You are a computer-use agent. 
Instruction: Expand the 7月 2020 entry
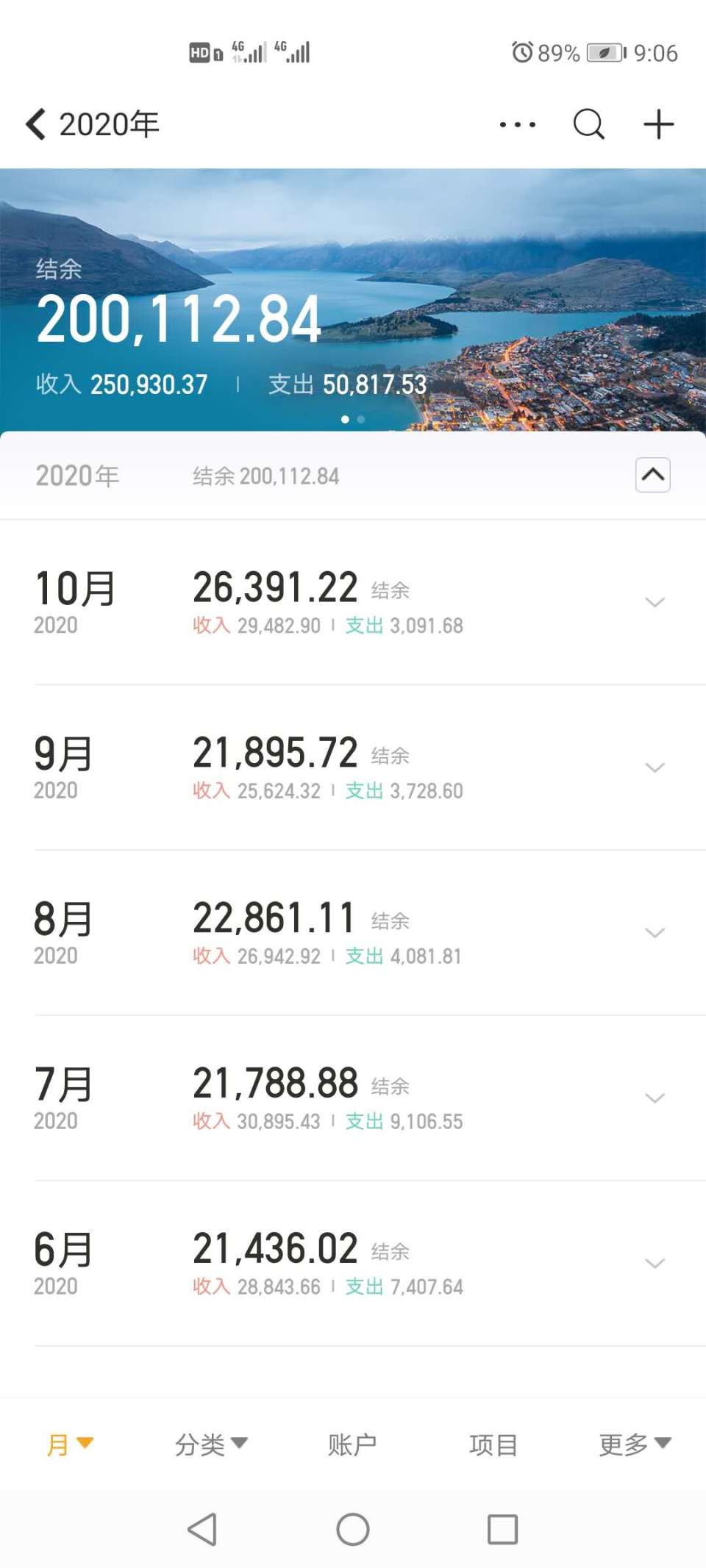pyautogui.click(x=654, y=1098)
